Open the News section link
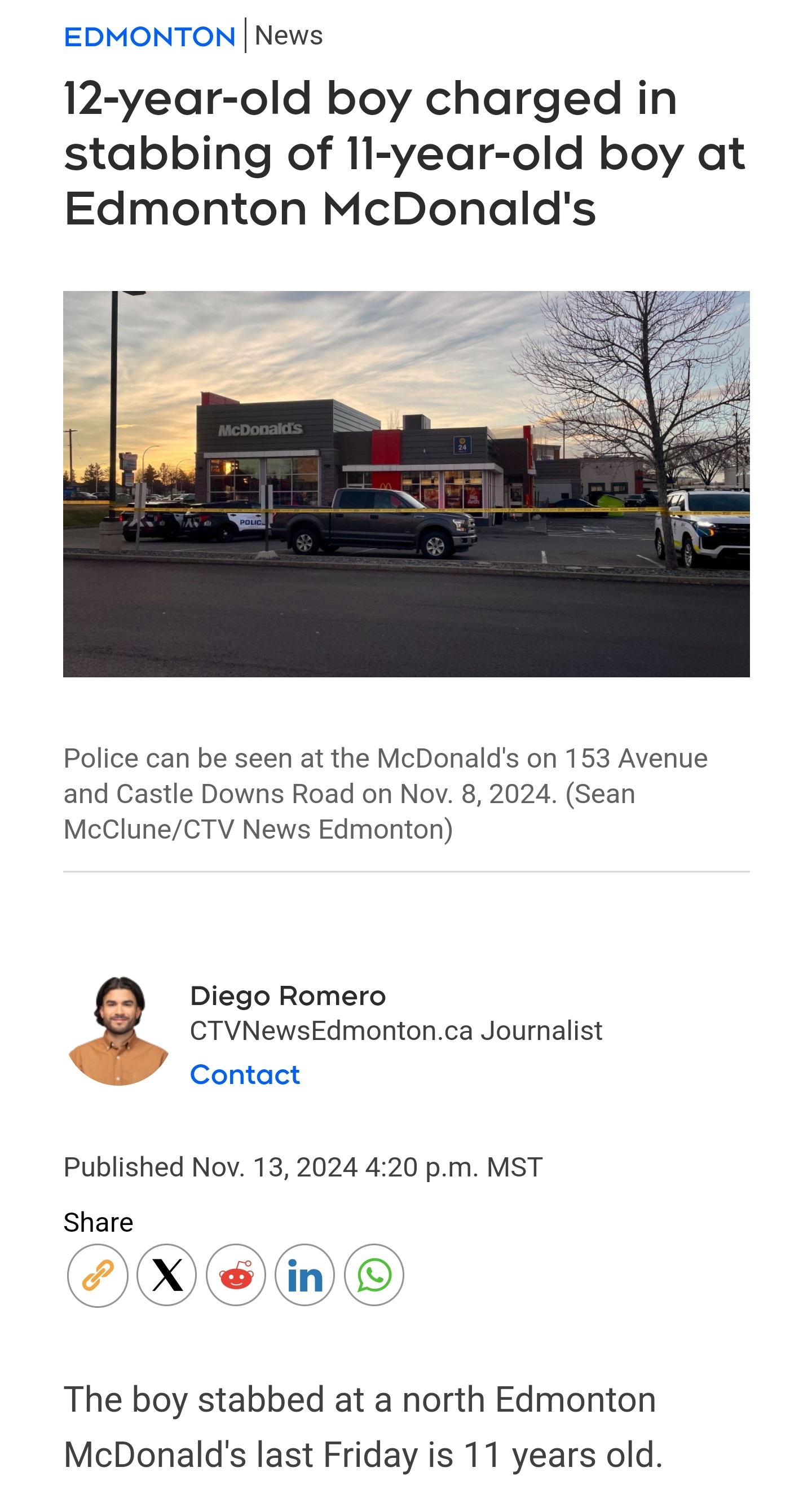Image resolution: width=812 pixels, height=1494 pixels. [x=289, y=36]
